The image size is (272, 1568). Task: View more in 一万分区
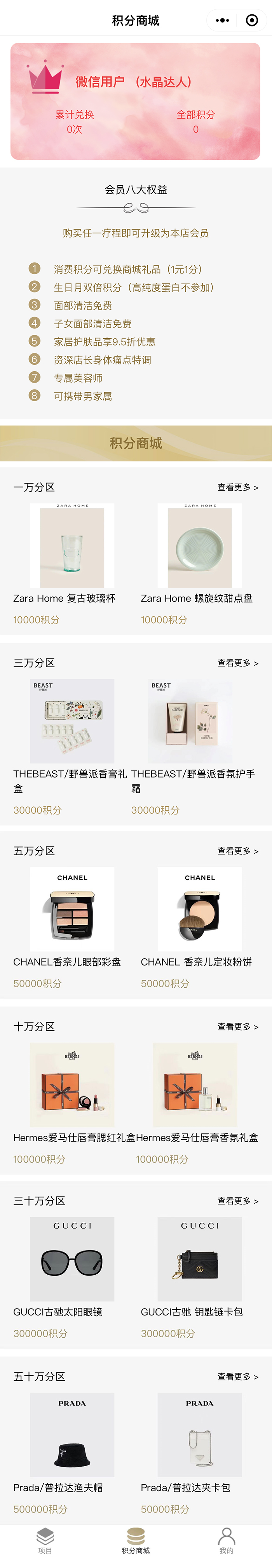pos(237,487)
